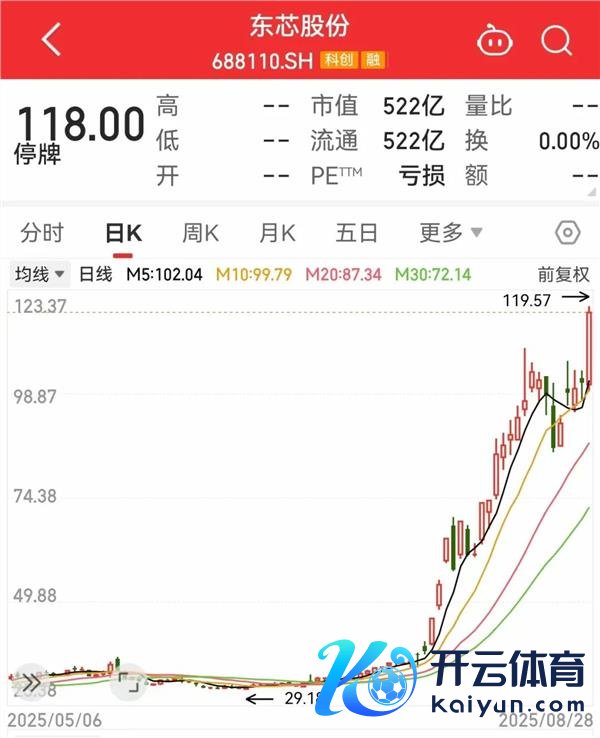Switch to 周K weekly chart
The height and width of the screenshot is (738, 600).
[200, 233]
